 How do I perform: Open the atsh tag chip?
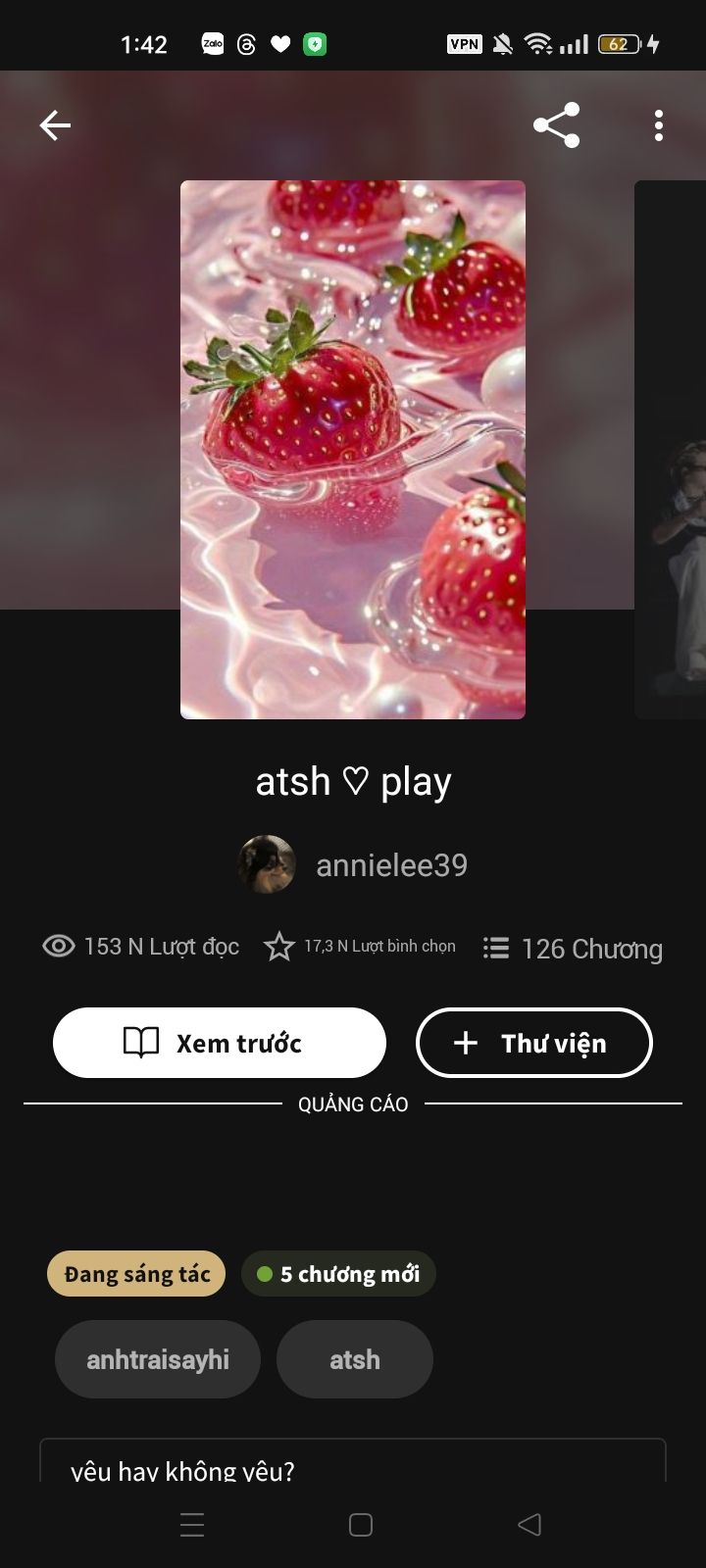coord(354,1359)
